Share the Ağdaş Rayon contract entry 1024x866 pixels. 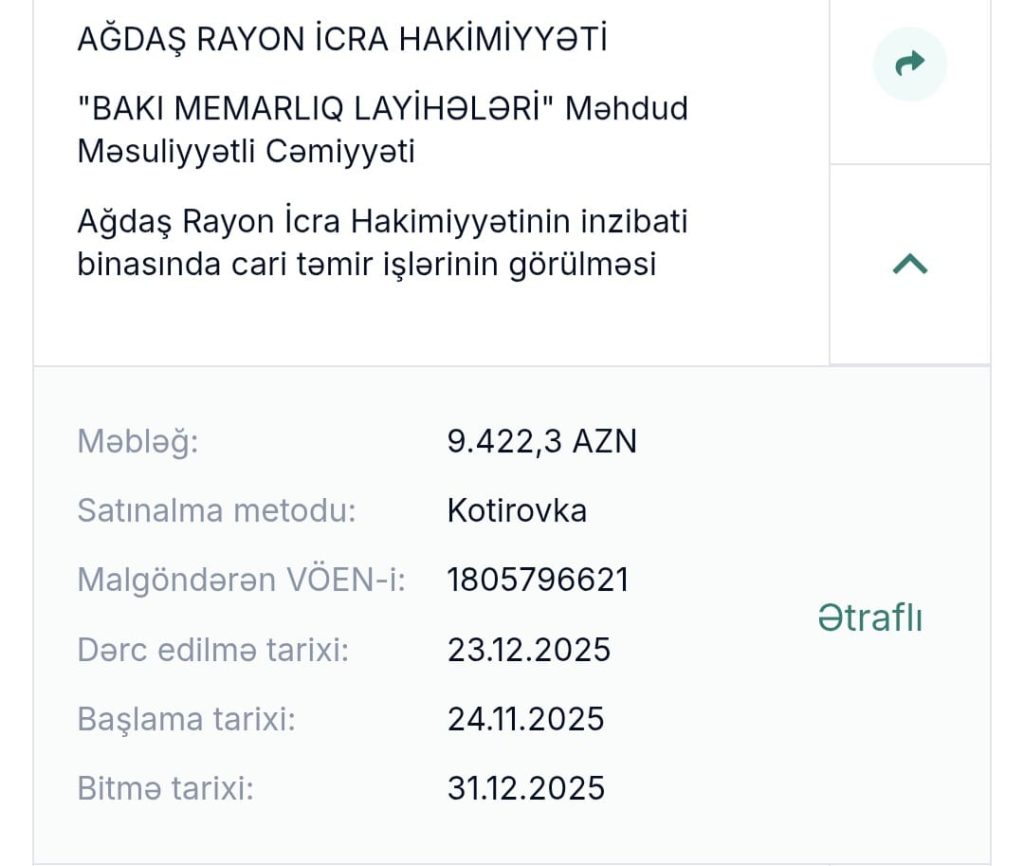tap(909, 65)
